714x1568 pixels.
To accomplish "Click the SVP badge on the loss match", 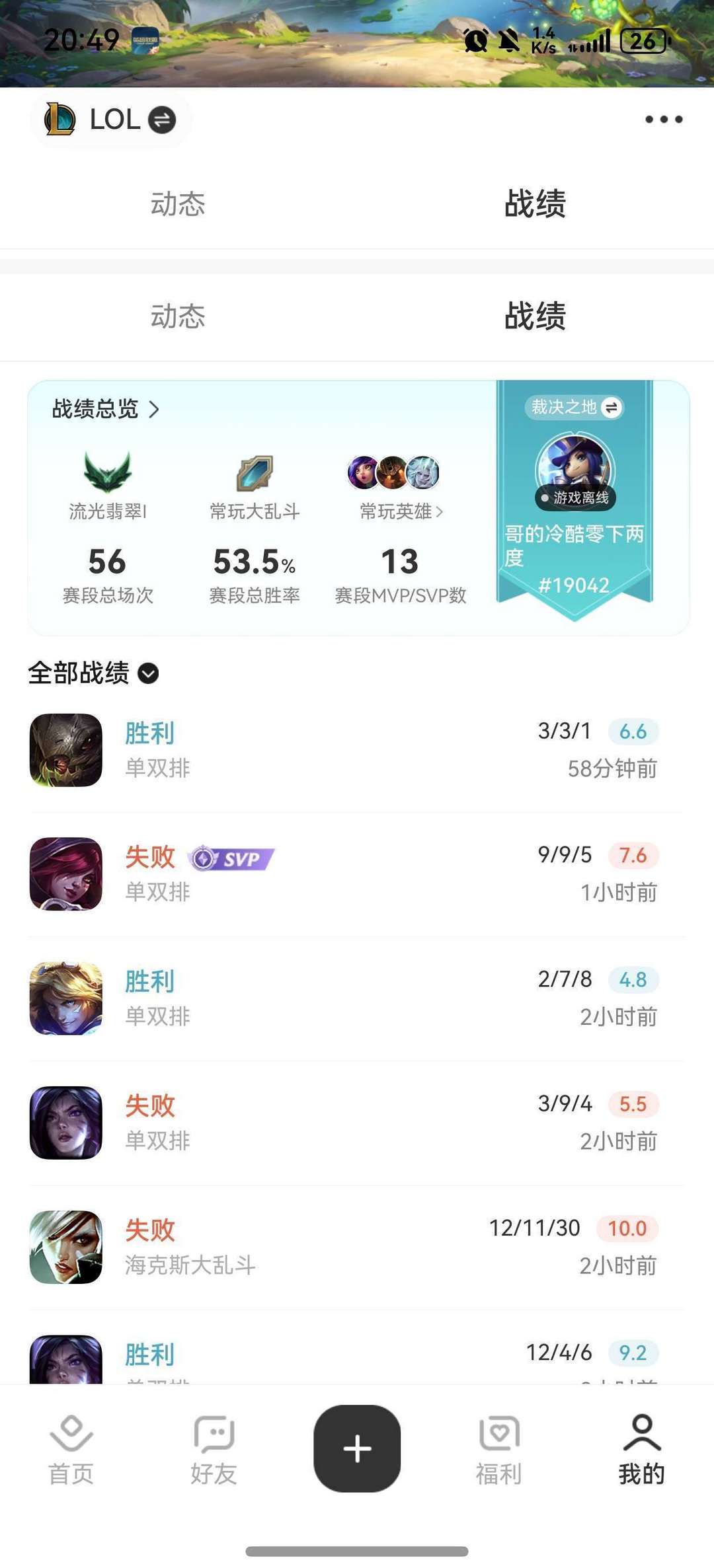I will tap(231, 856).
